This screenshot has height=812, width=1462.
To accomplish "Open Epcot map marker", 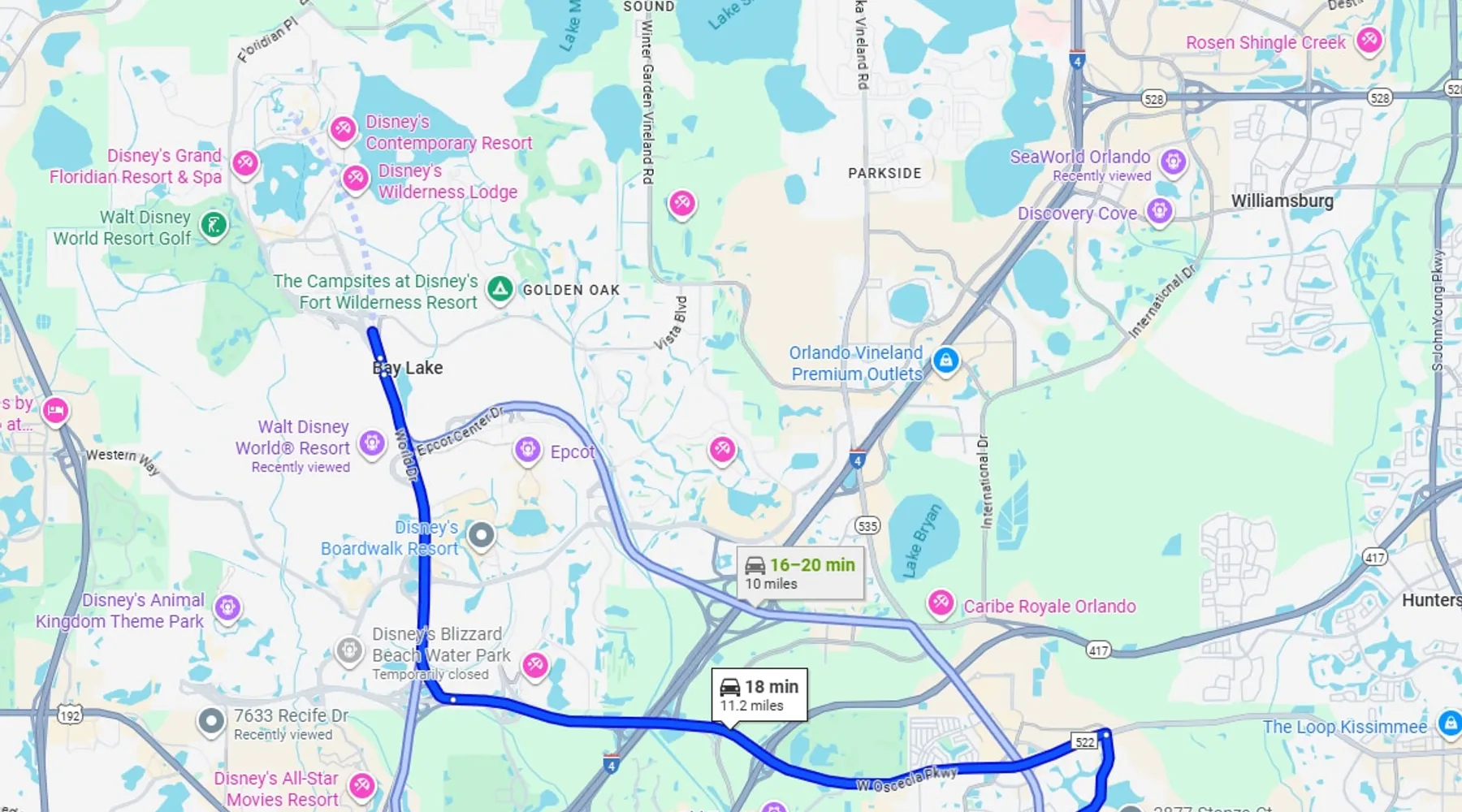I will point(528,450).
